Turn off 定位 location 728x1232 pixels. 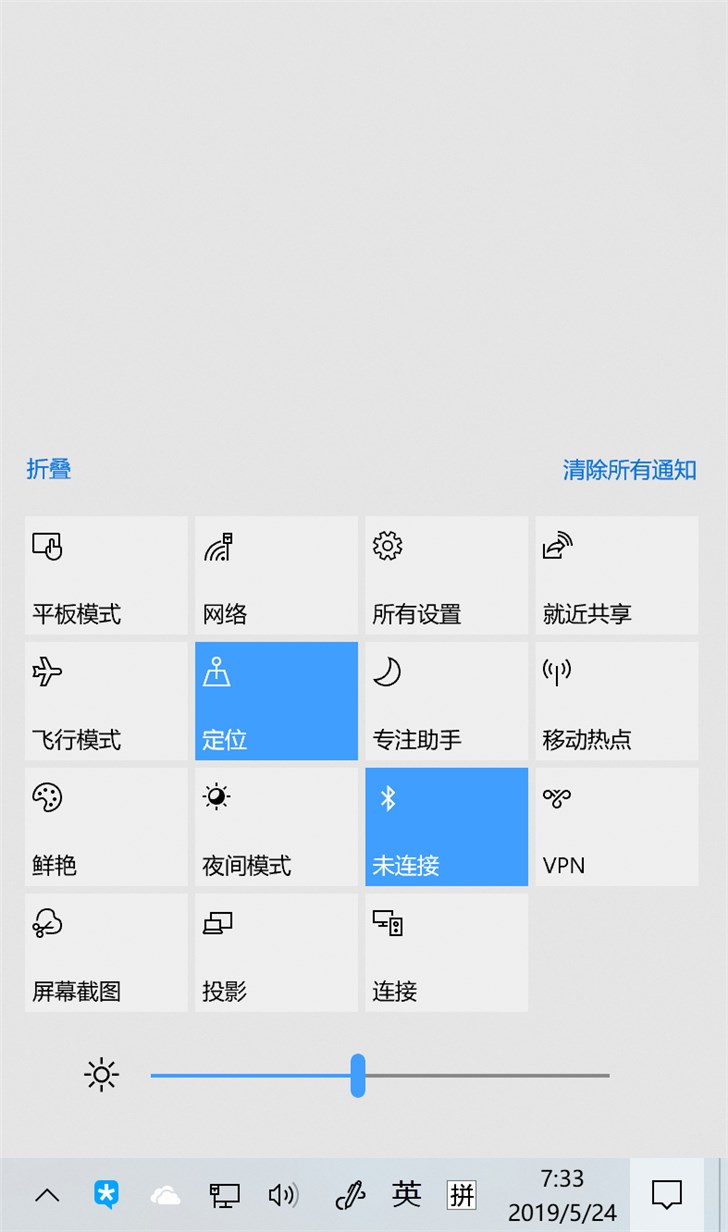pyautogui.click(x=276, y=701)
